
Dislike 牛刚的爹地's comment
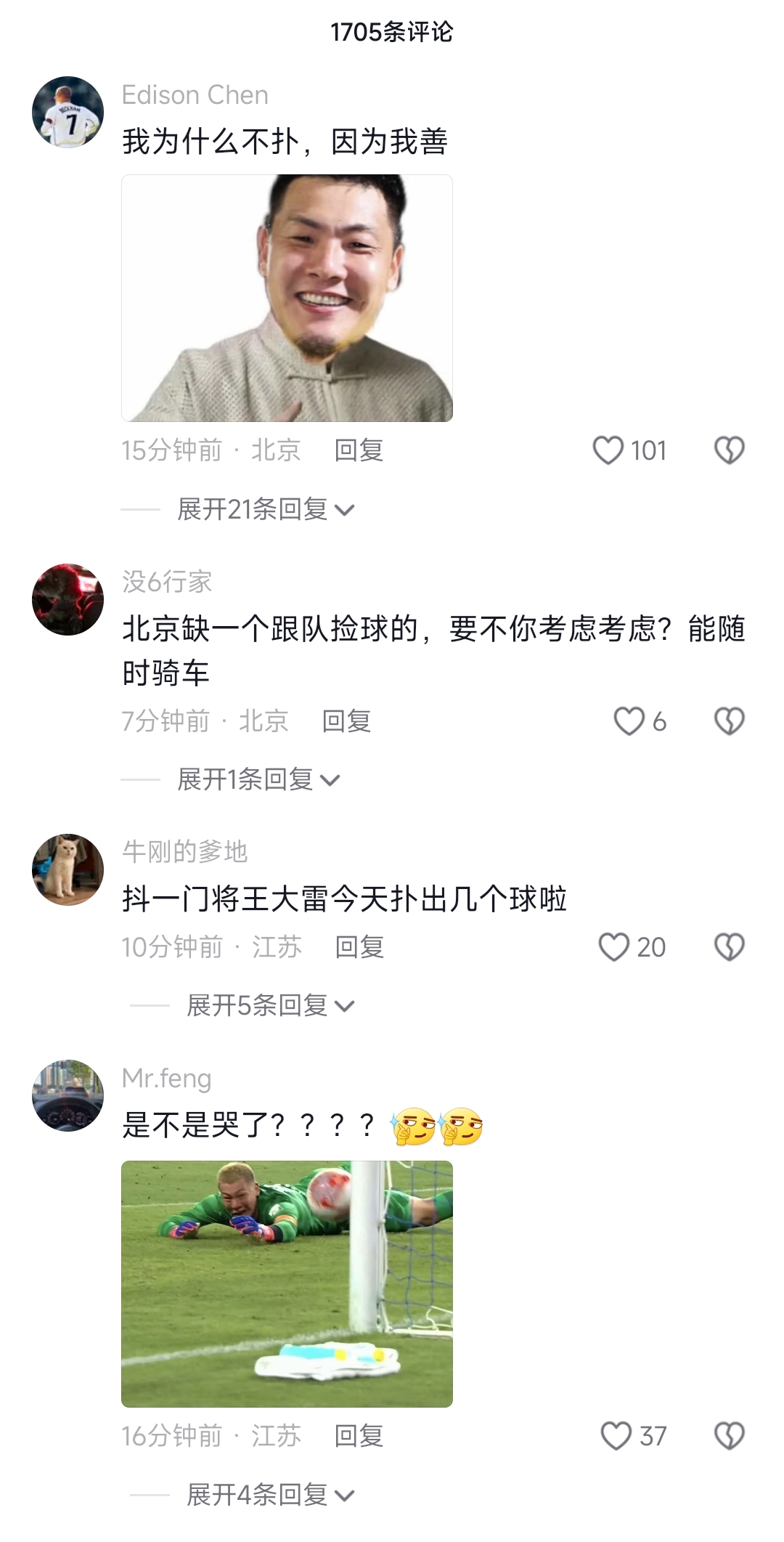(x=729, y=947)
